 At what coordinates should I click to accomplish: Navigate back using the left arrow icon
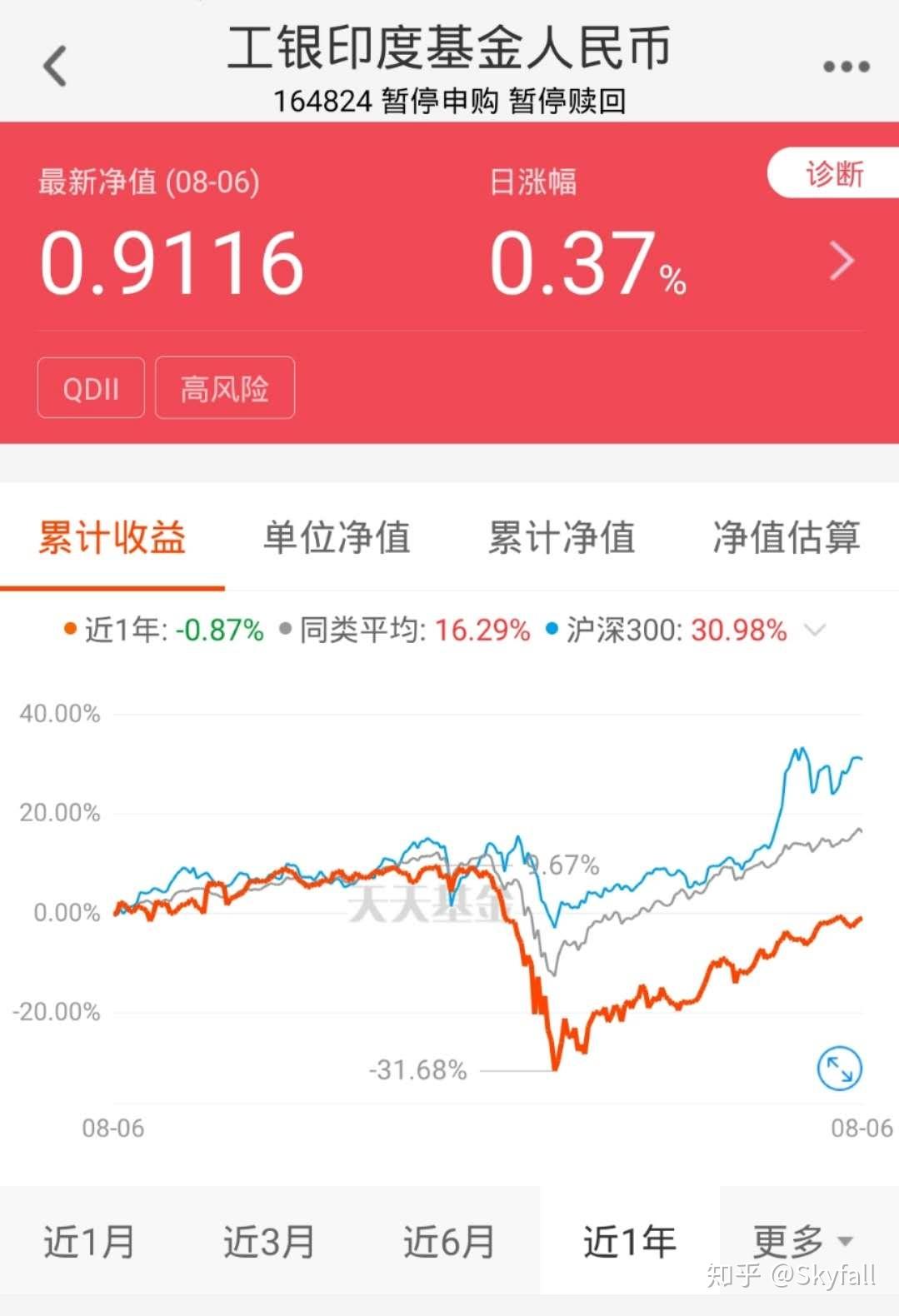(x=55, y=65)
